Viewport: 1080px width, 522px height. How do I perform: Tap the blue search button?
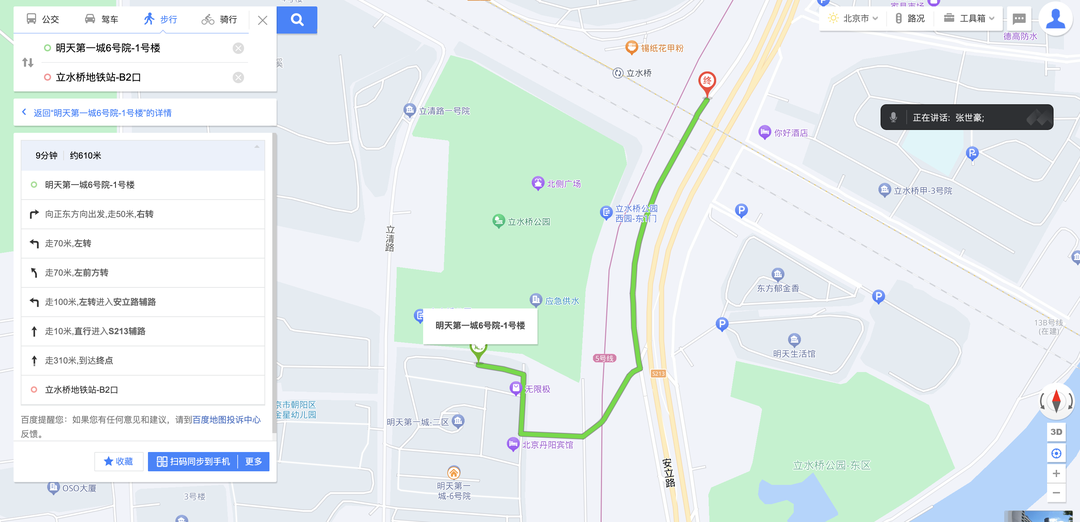[x=297, y=20]
